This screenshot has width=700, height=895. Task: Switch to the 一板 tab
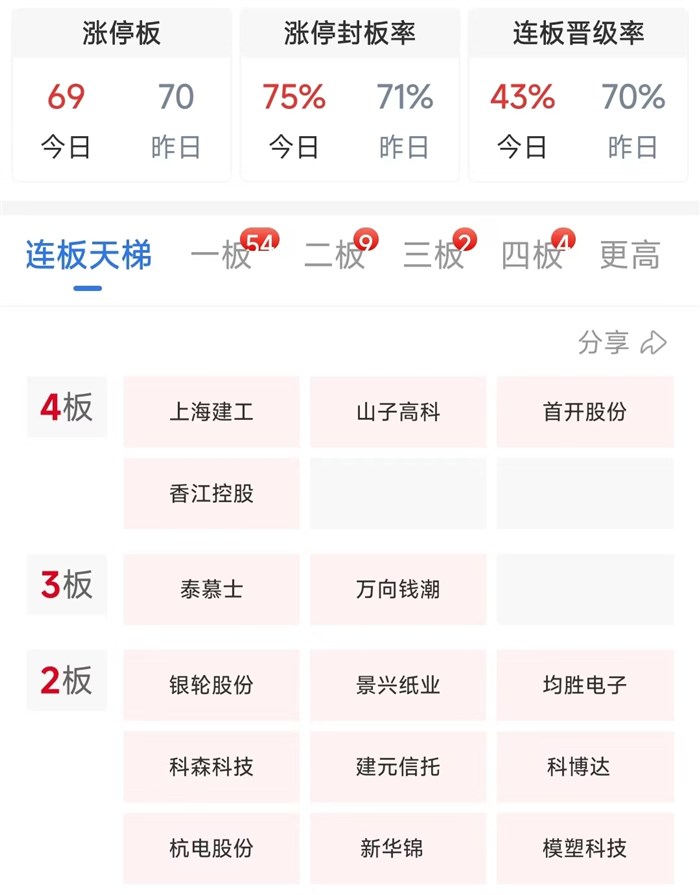222,256
